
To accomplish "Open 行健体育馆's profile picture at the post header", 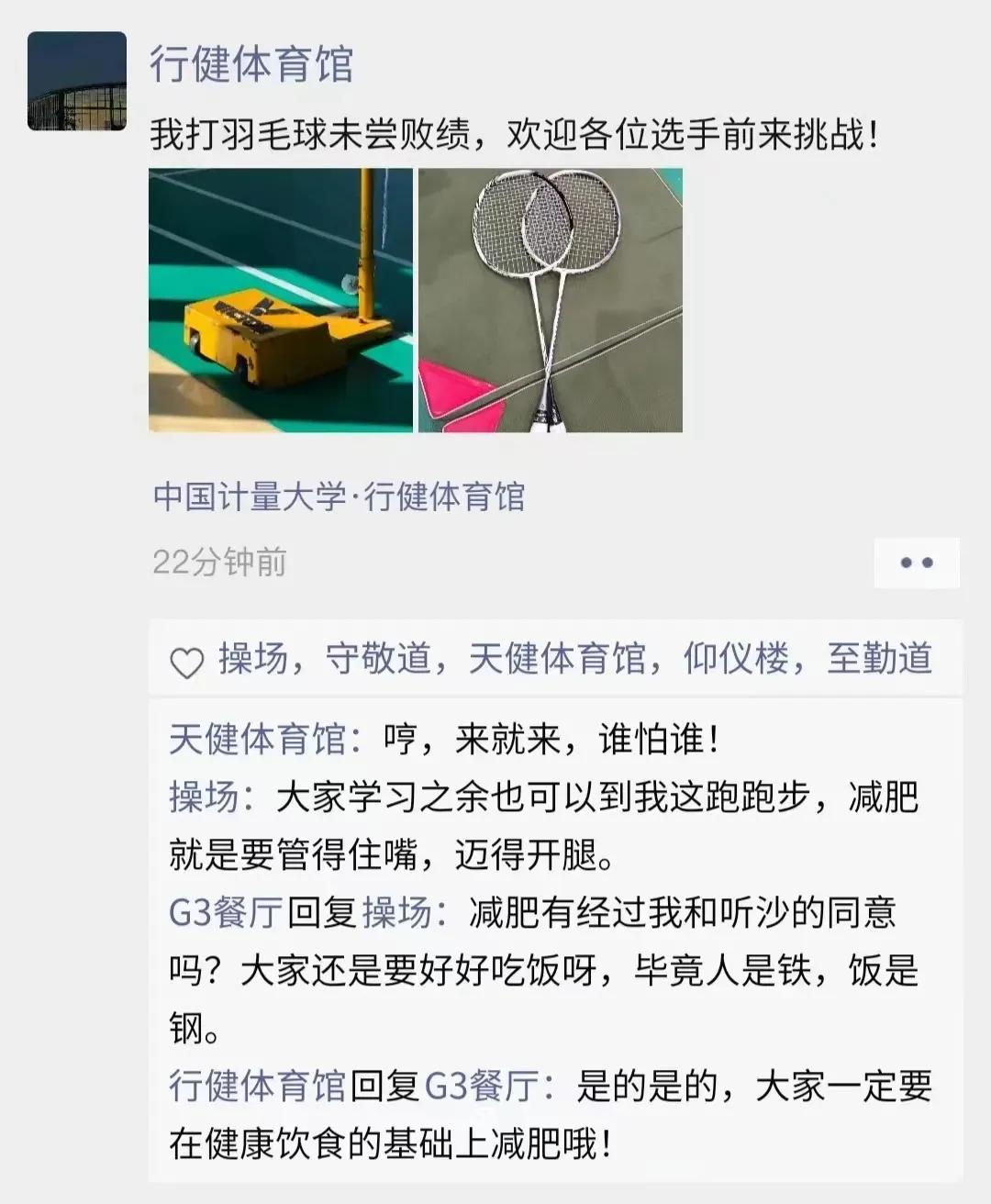I will coord(77,81).
